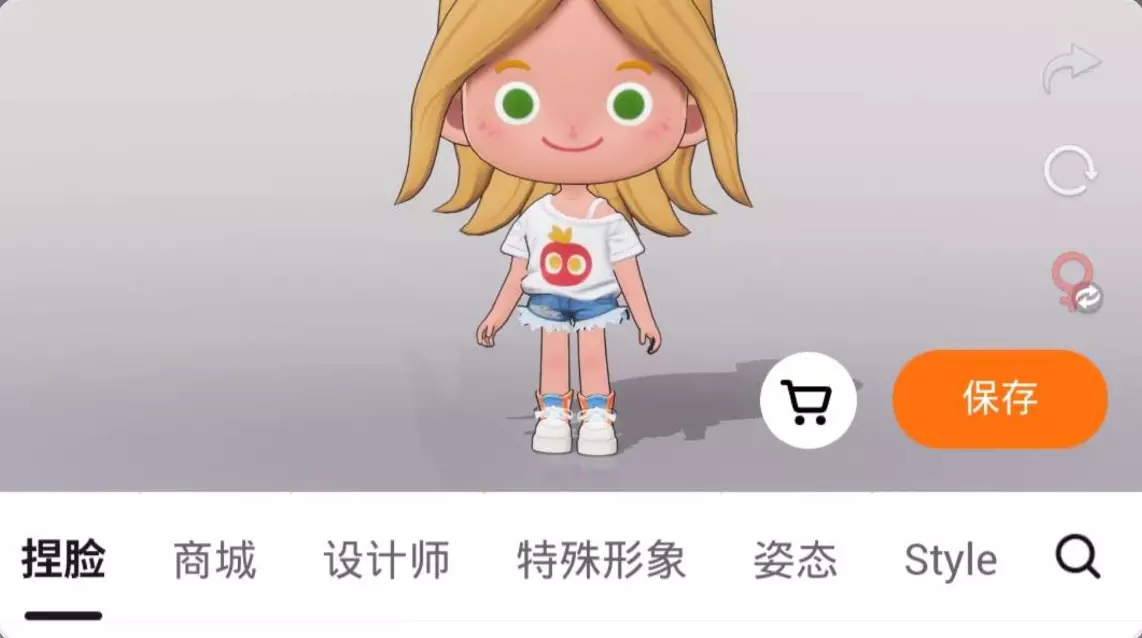
Task: Save the avatar with 保存
Action: pyautogui.click(x=1000, y=399)
